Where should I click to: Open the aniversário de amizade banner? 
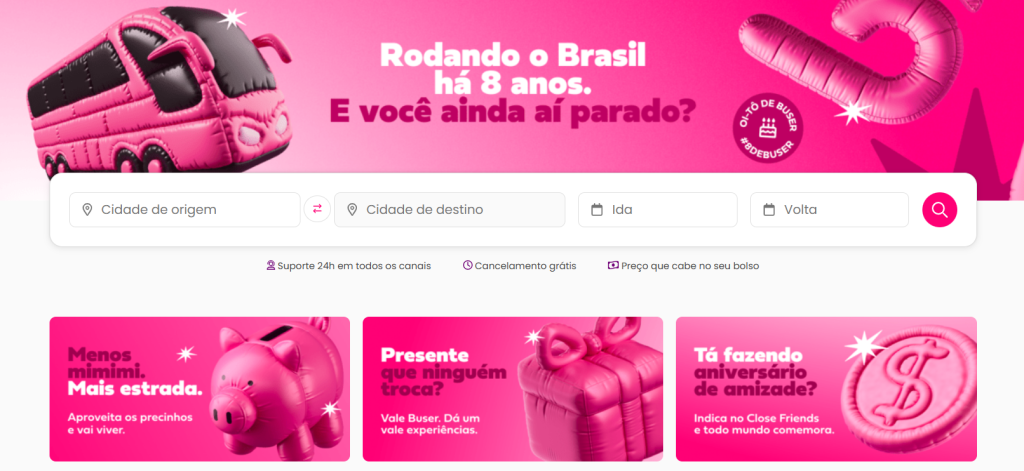[x=826, y=389]
